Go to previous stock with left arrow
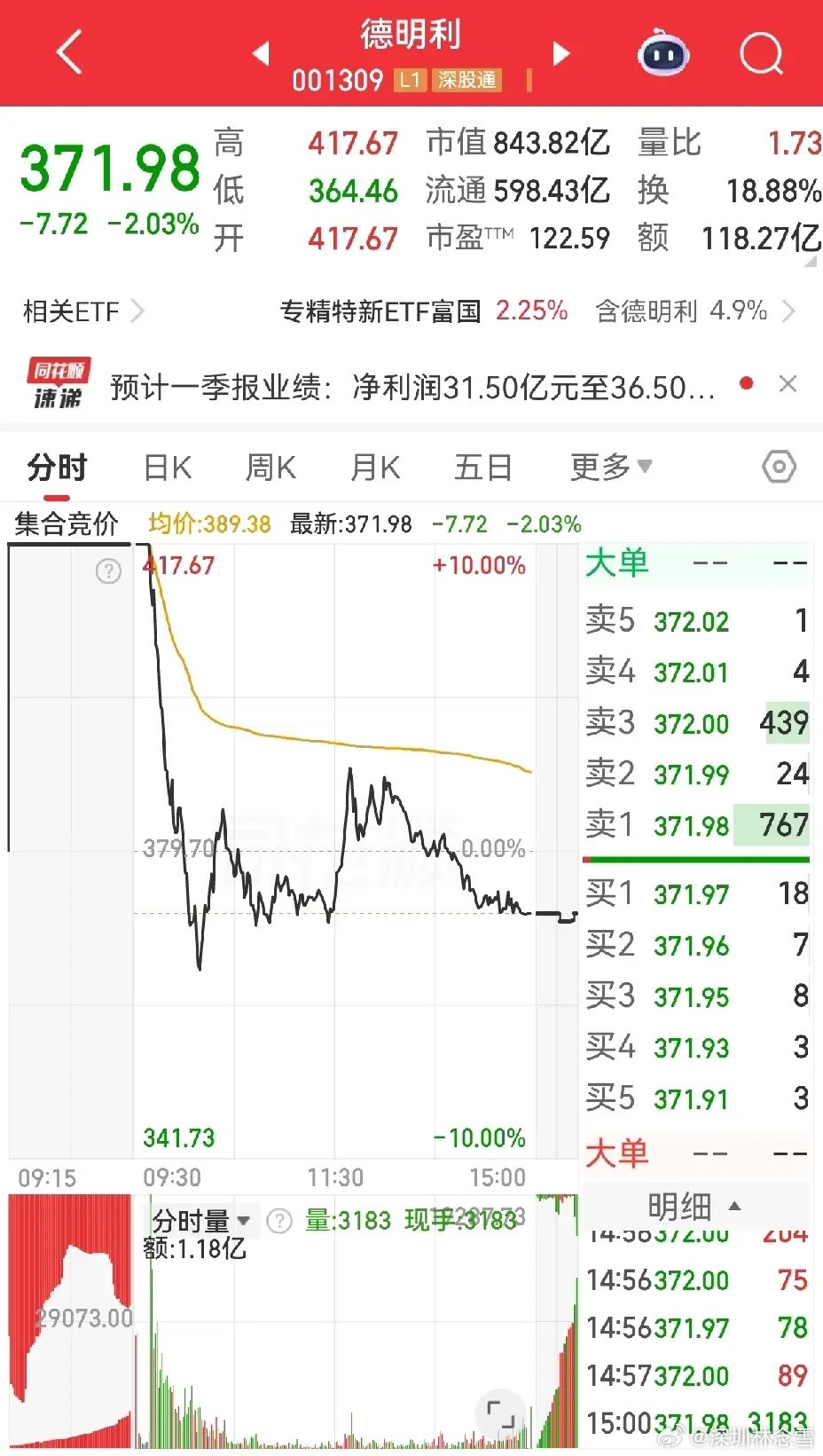Screen dimensions: 823x1456 261,53
